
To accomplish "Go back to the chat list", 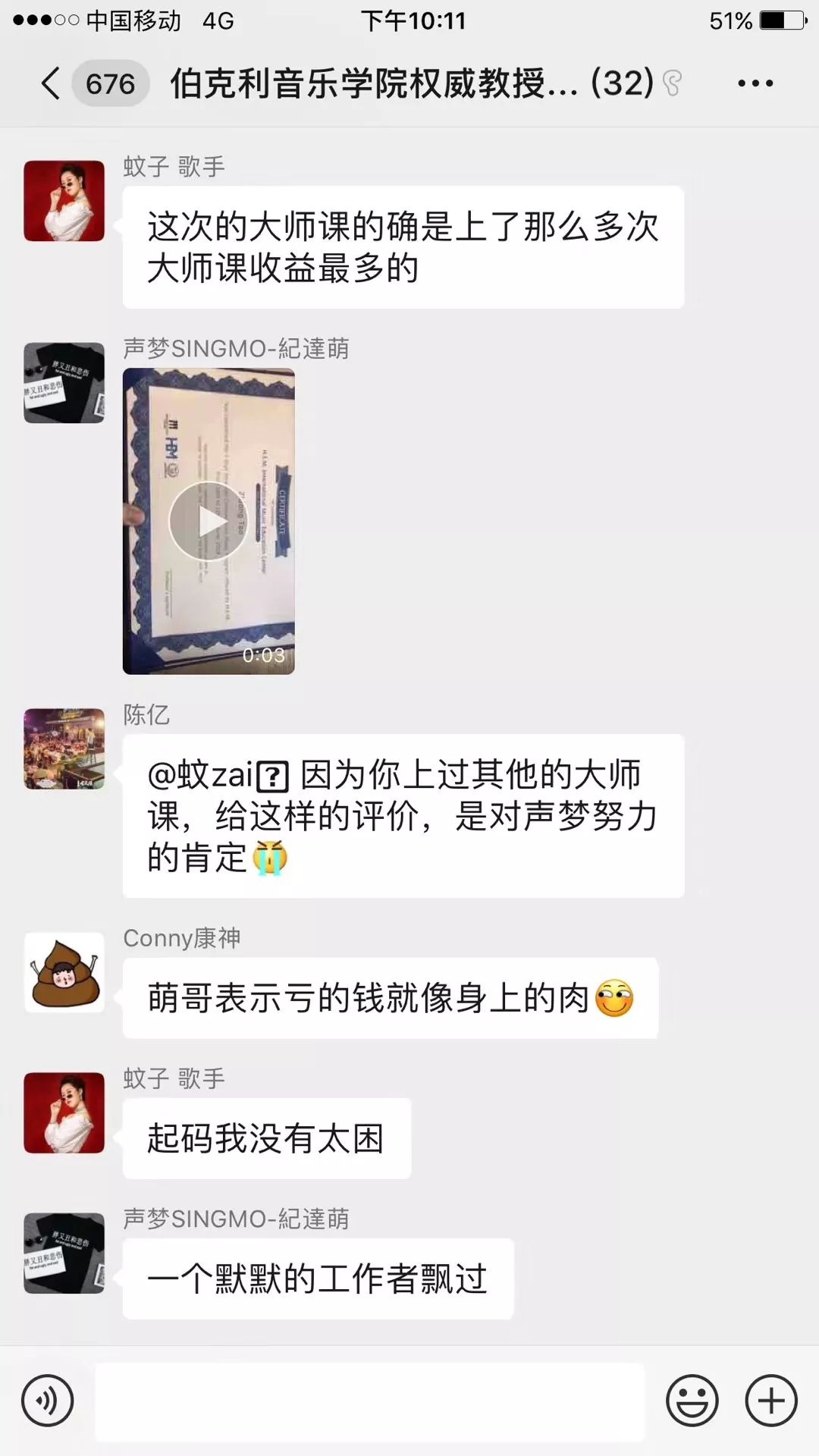I will point(51,83).
